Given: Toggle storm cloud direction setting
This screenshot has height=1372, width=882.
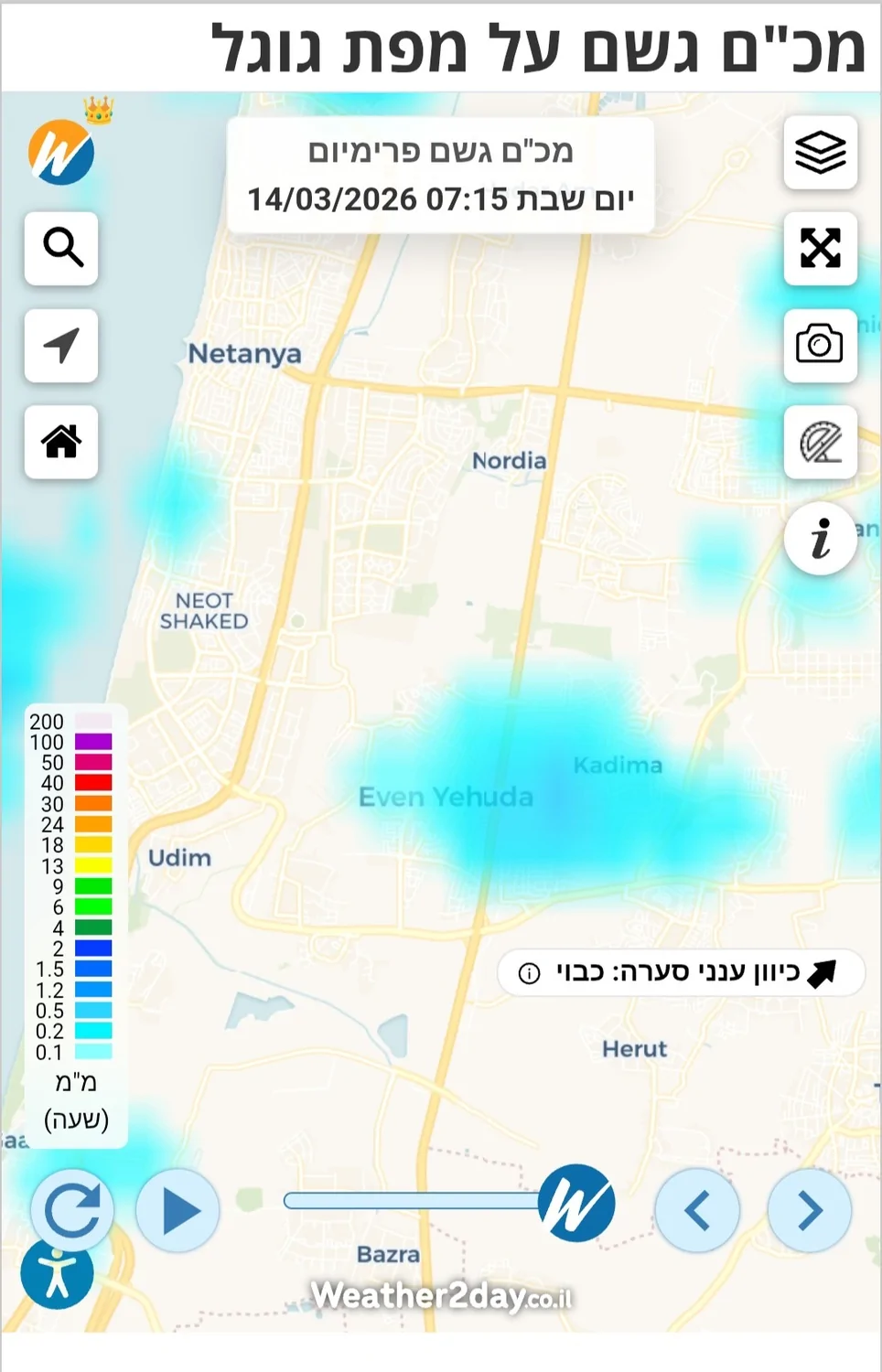Looking at the screenshot, I should point(681,972).
